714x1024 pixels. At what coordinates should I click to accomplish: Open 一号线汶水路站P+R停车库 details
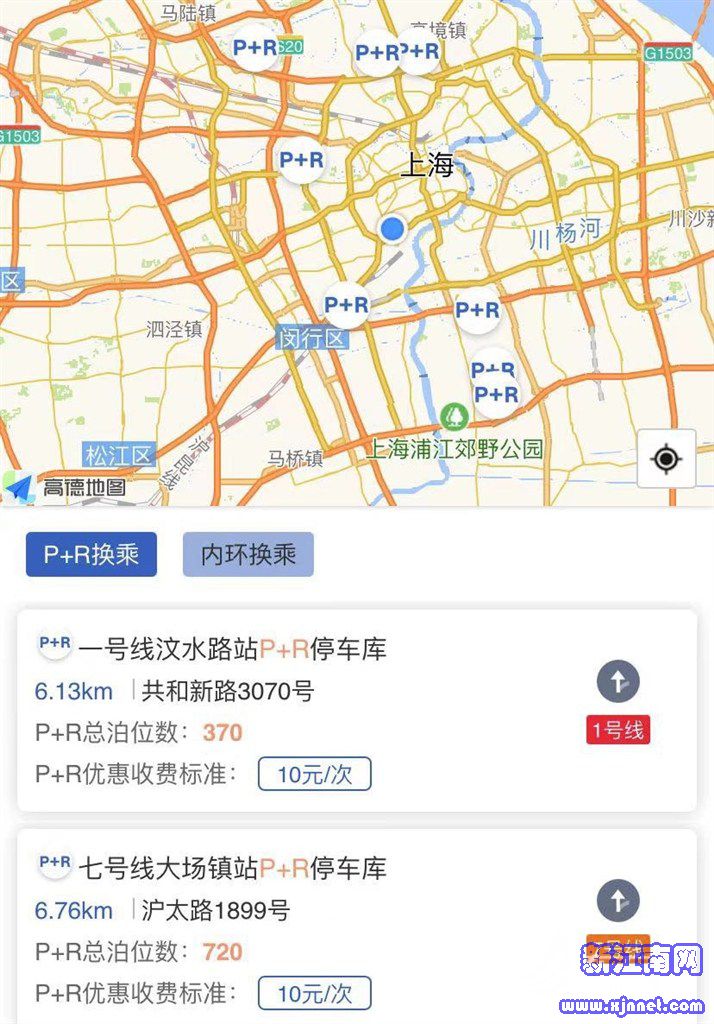coord(232,650)
